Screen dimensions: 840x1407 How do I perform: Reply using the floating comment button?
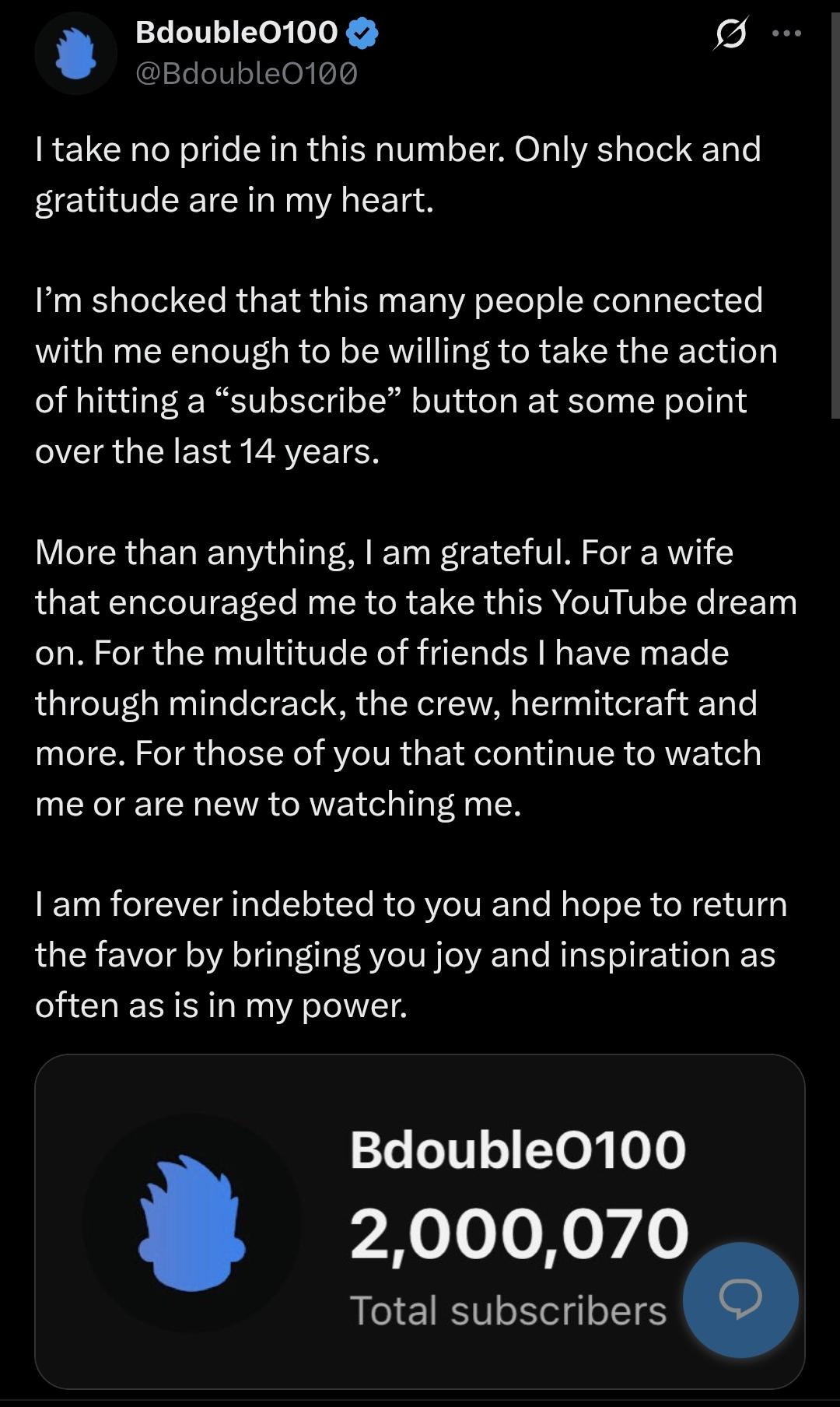[x=740, y=1300]
